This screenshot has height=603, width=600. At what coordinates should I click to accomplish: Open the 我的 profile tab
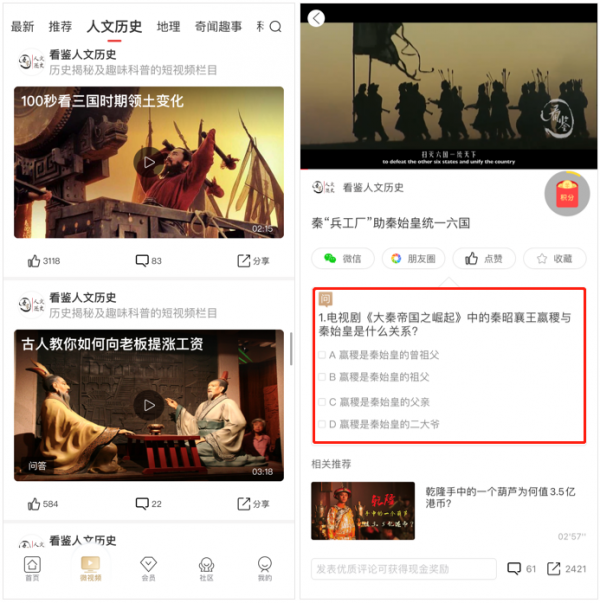pyautogui.click(x=264, y=569)
